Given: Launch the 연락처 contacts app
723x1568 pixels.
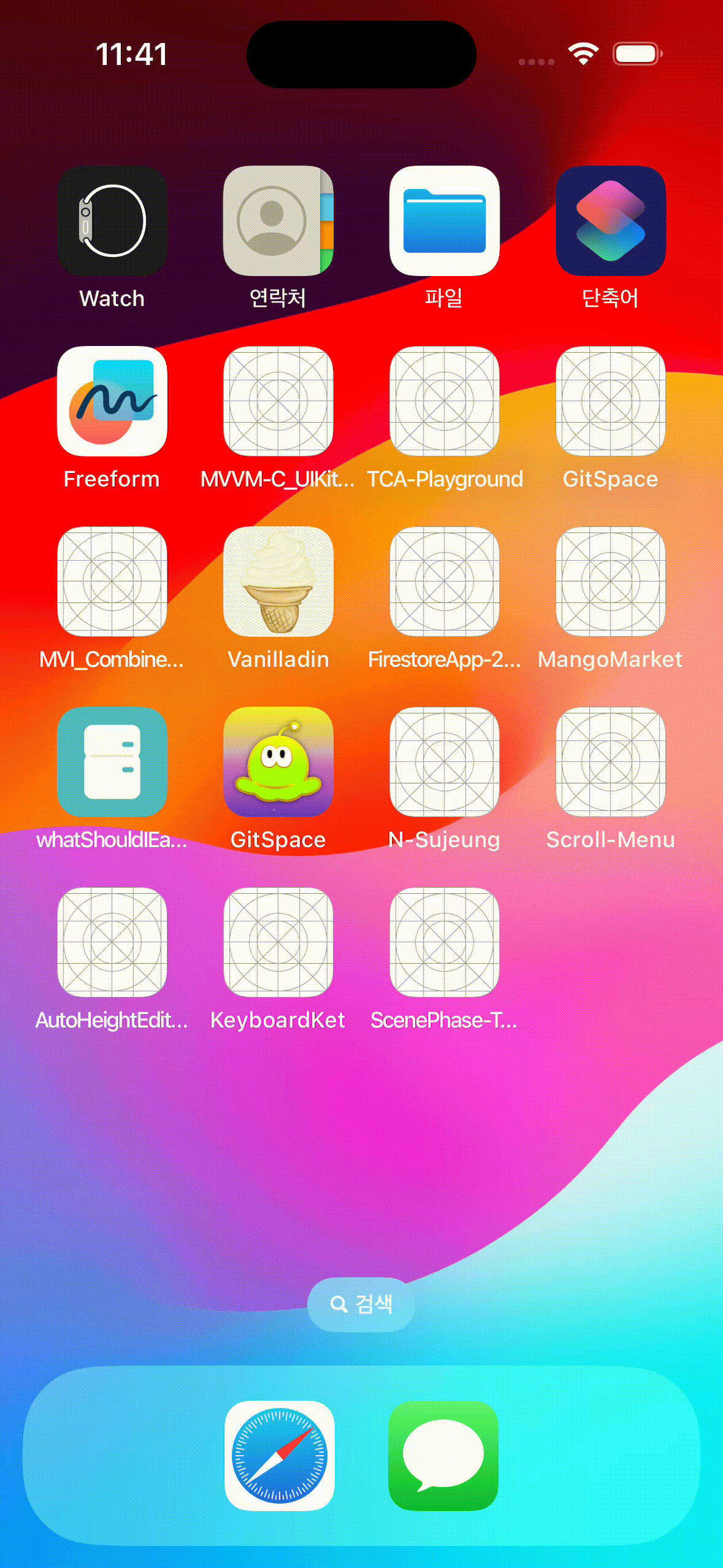Looking at the screenshot, I should pyautogui.click(x=278, y=221).
